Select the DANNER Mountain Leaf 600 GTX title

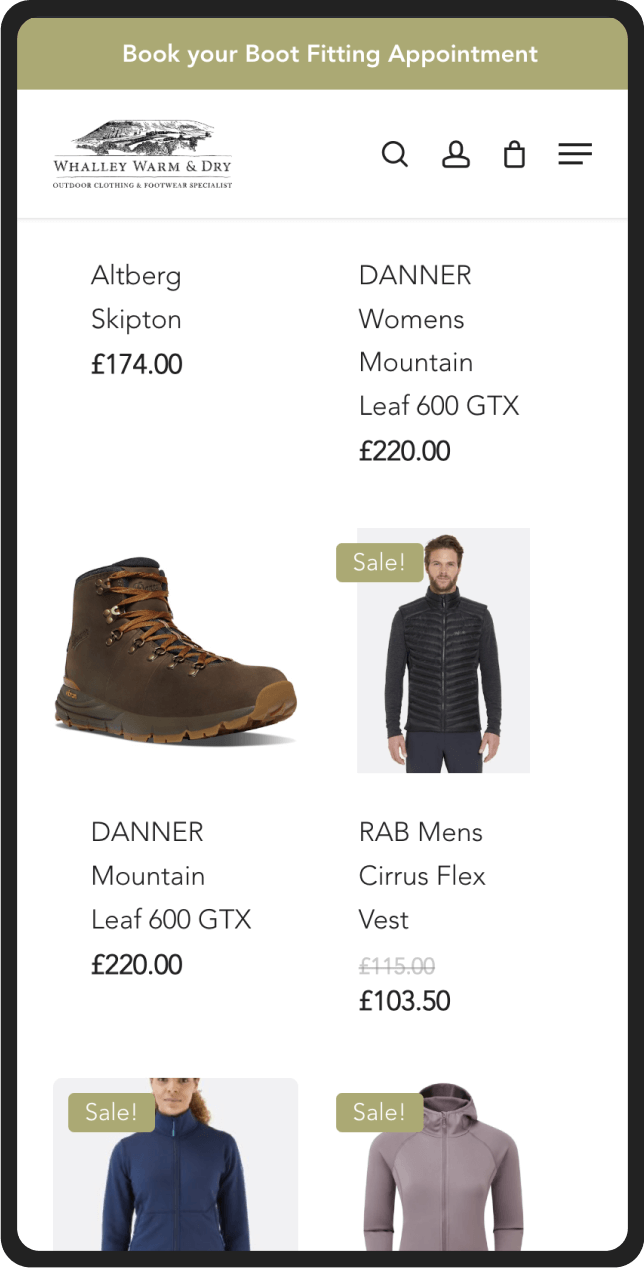coord(171,875)
